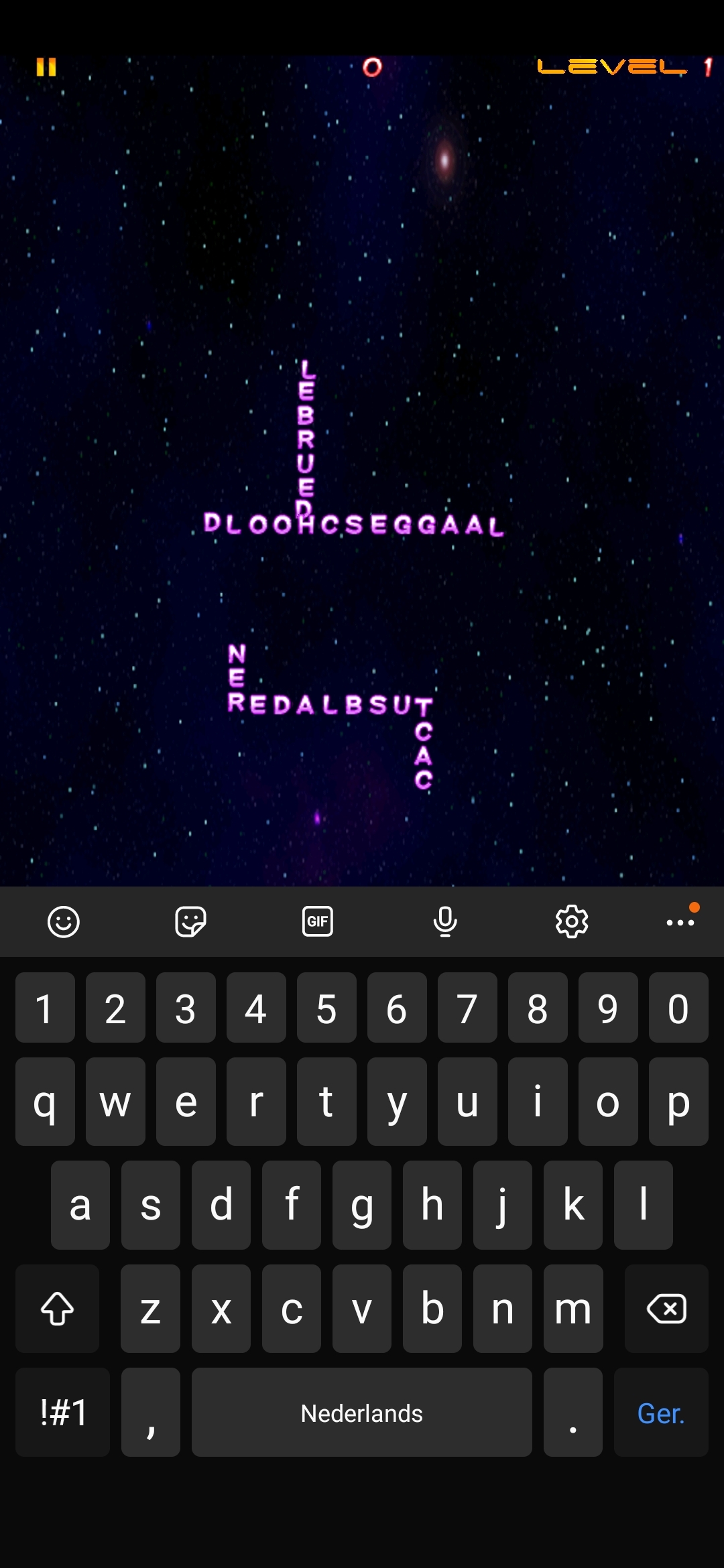Toggle the shift key
Image resolution: width=724 pixels, height=1568 pixels.
click(x=58, y=1308)
